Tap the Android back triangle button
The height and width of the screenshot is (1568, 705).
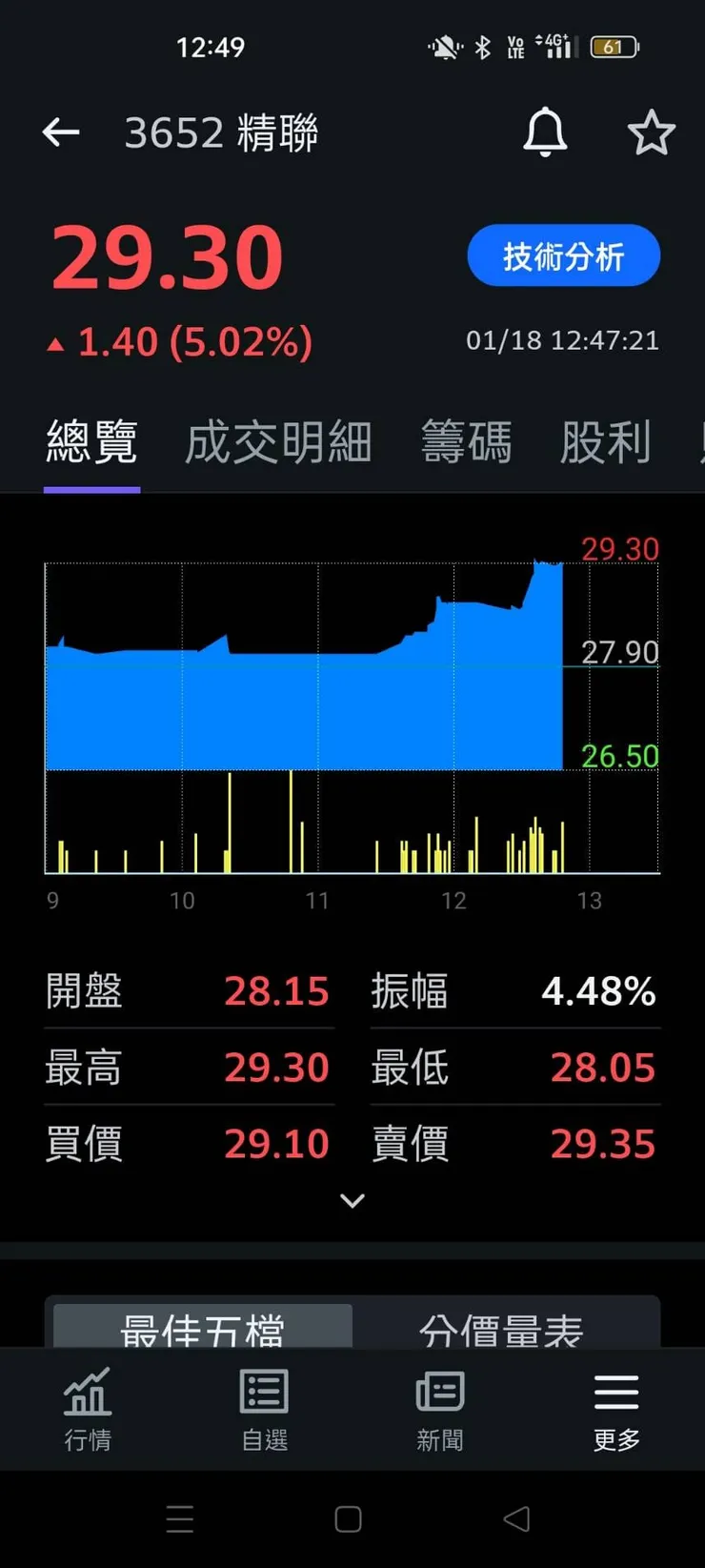pos(516,1518)
